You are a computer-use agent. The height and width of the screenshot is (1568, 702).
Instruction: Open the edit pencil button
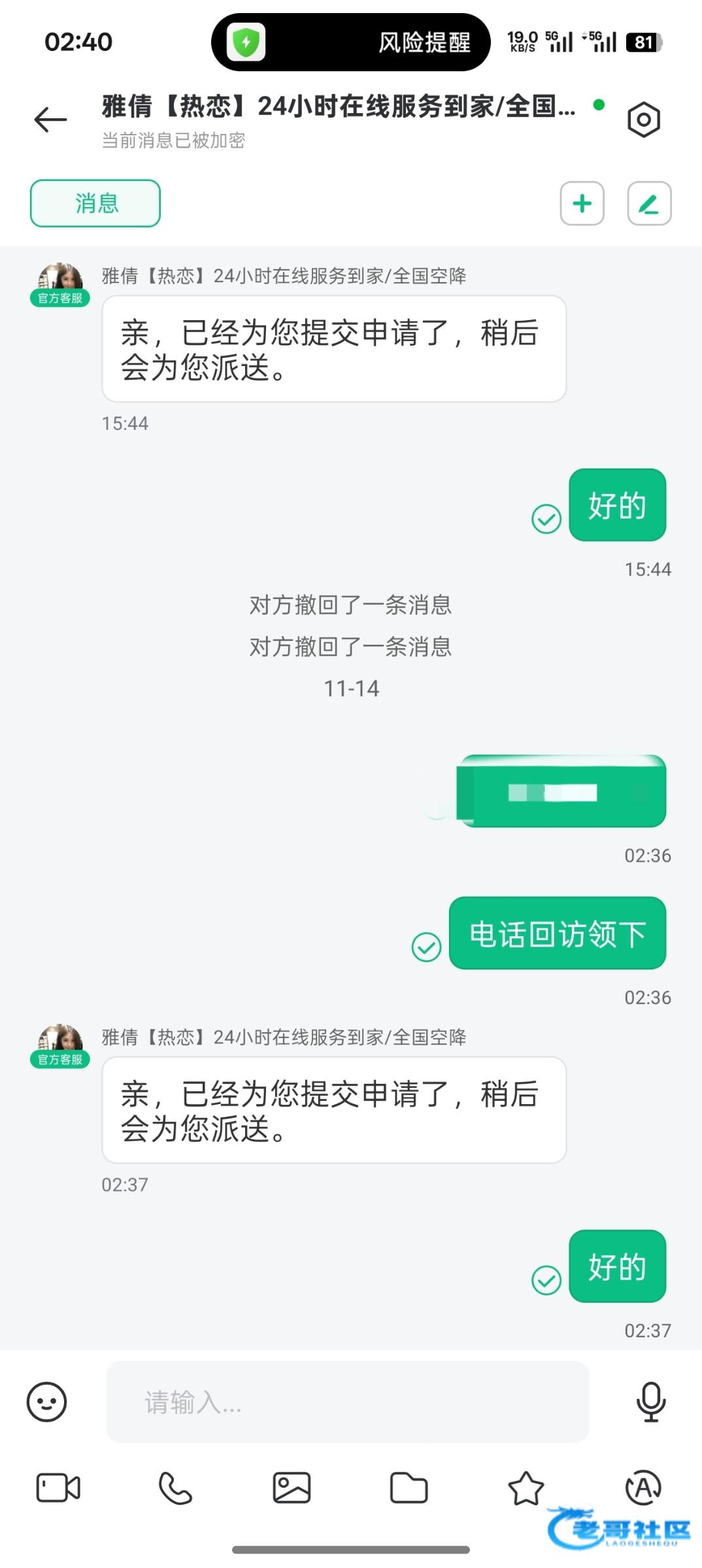coord(649,203)
